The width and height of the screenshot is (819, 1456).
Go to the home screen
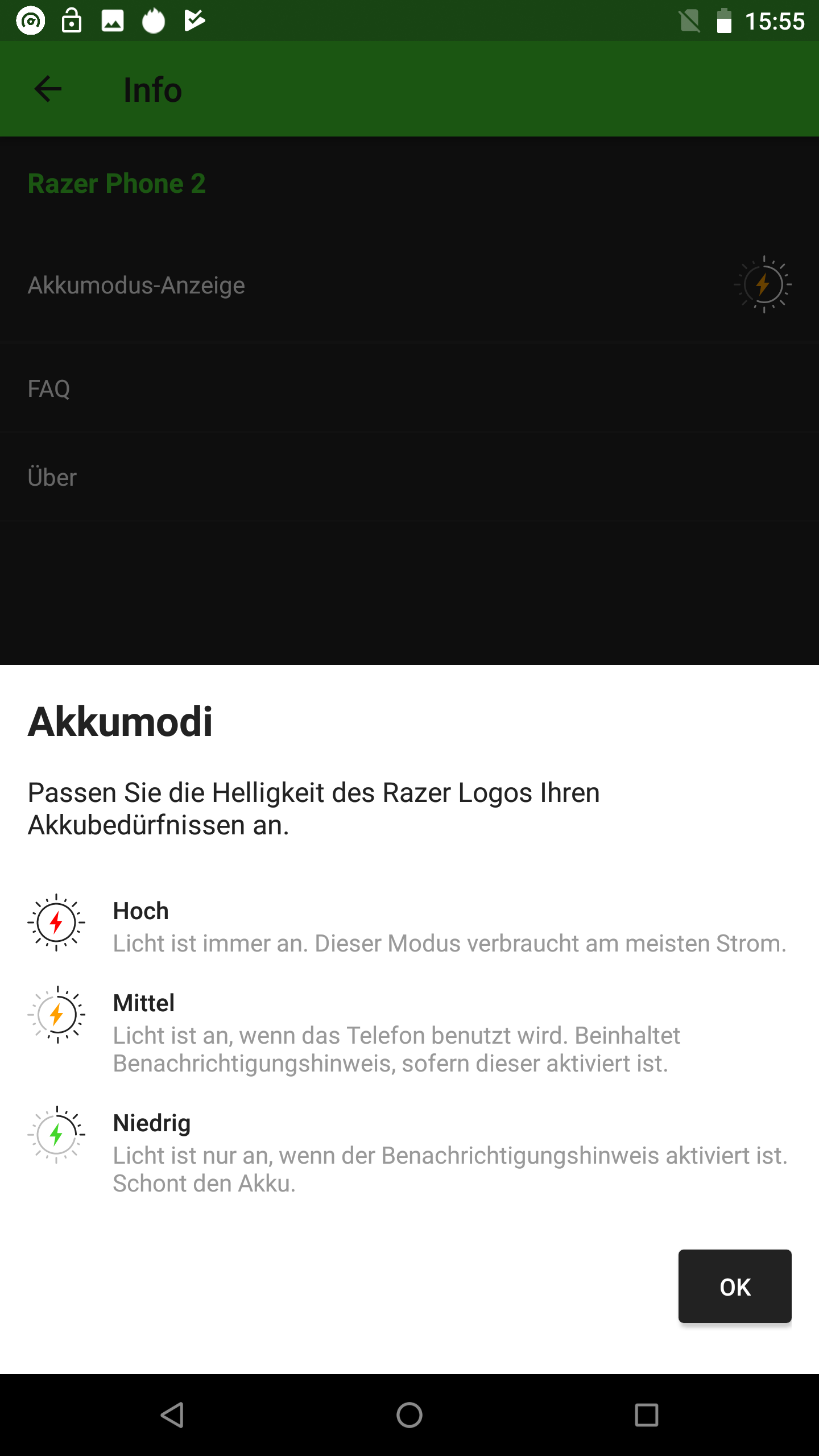pos(409,1414)
